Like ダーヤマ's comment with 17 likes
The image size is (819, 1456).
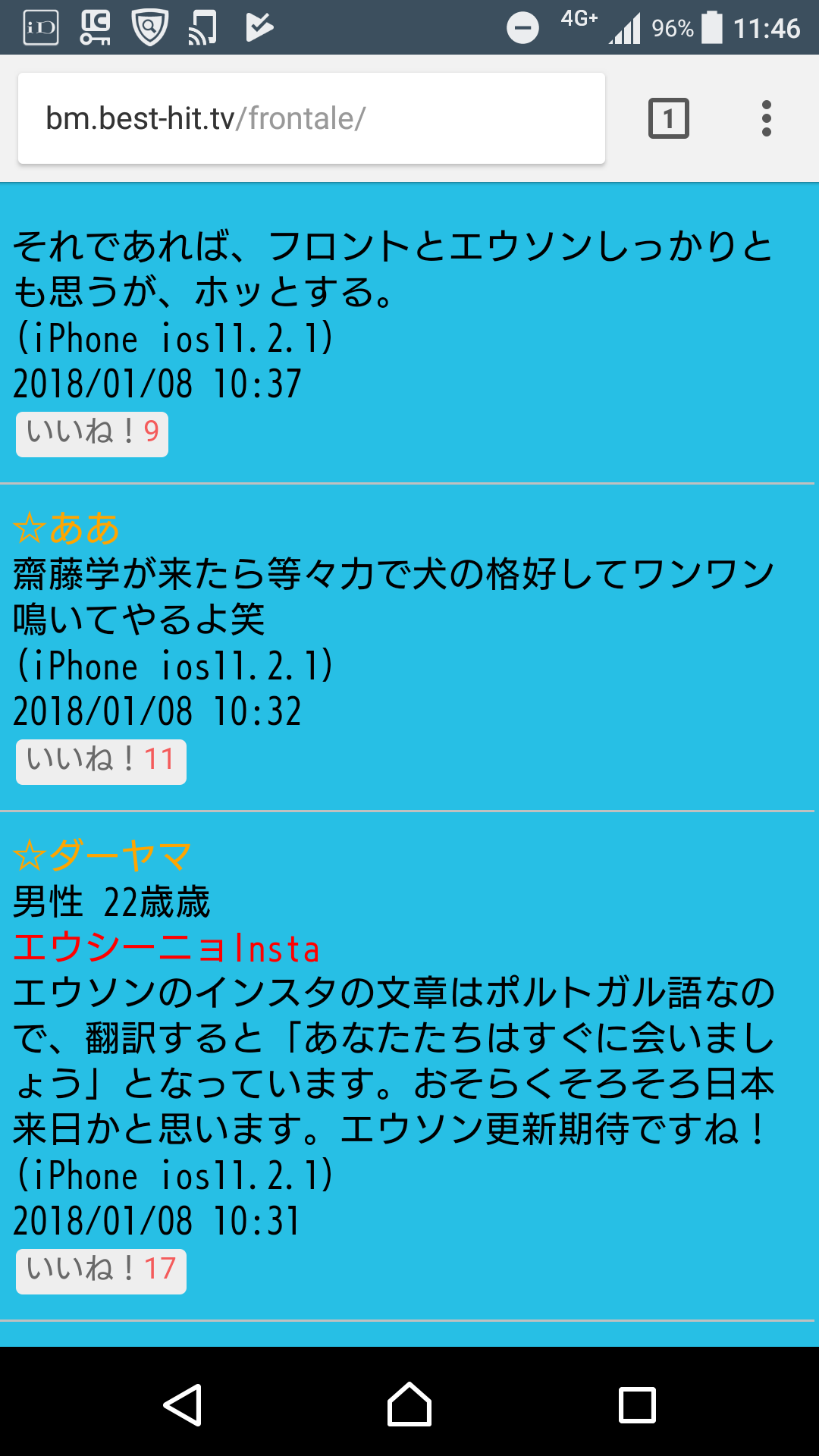101,1272
